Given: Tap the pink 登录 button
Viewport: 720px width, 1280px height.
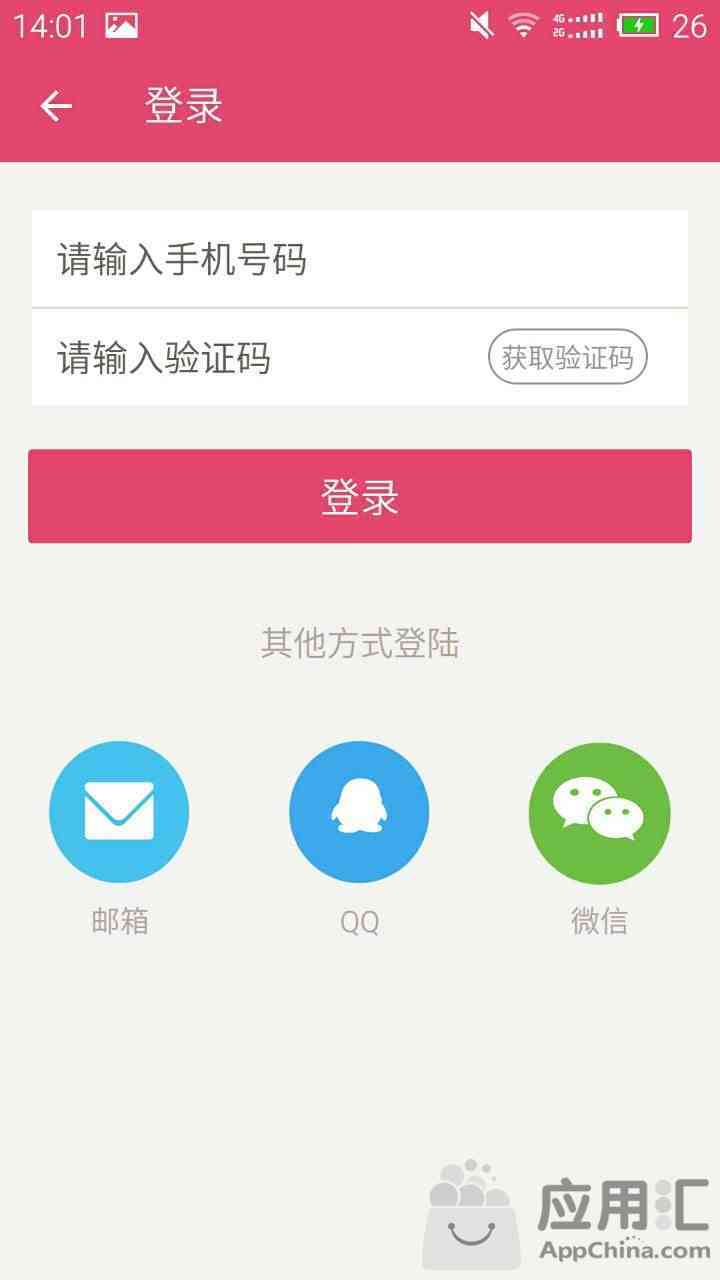Looking at the screenshot, I should pos(360,496).
